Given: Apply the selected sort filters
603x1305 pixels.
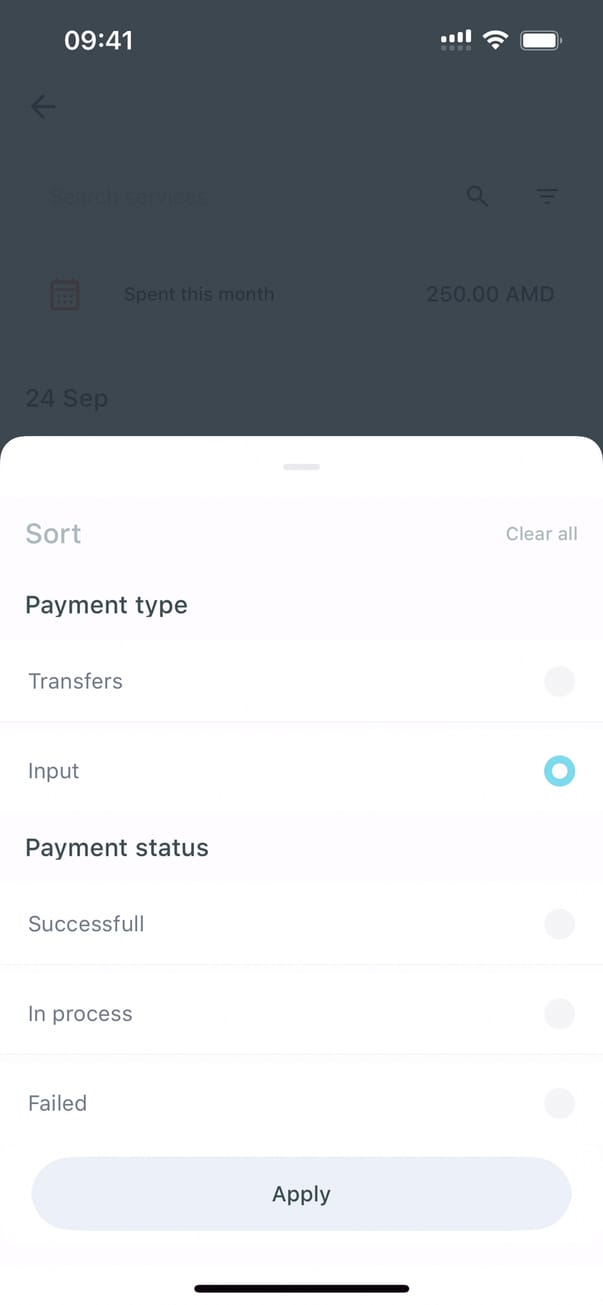Looking at the screenshot, I should point(301,1194).
